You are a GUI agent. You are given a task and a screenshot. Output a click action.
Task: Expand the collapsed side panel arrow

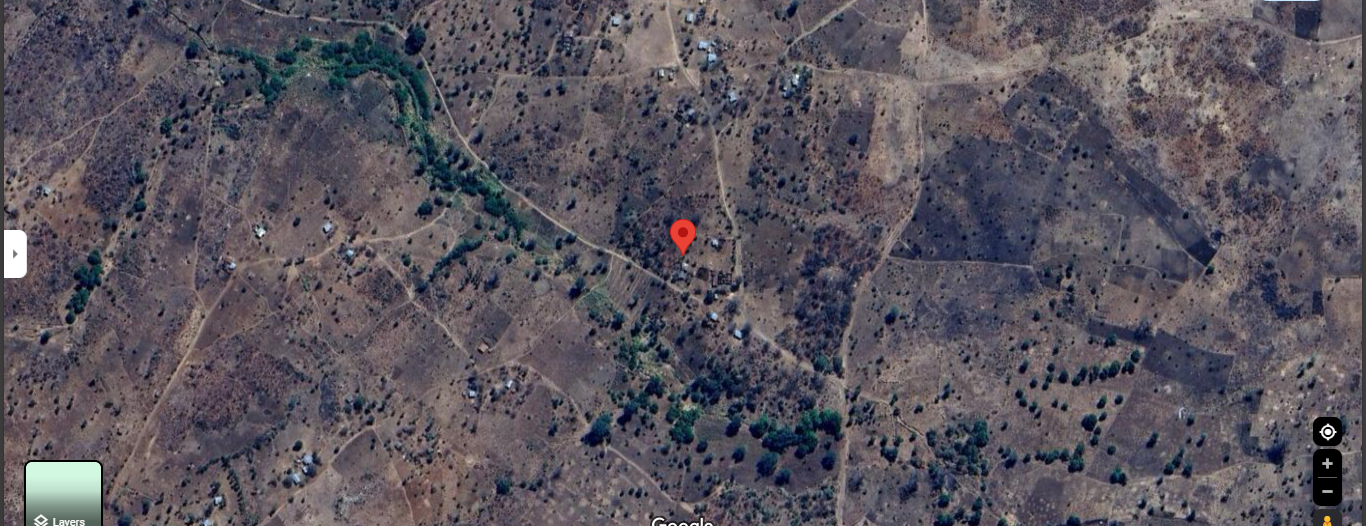click(x=15, y=254)
